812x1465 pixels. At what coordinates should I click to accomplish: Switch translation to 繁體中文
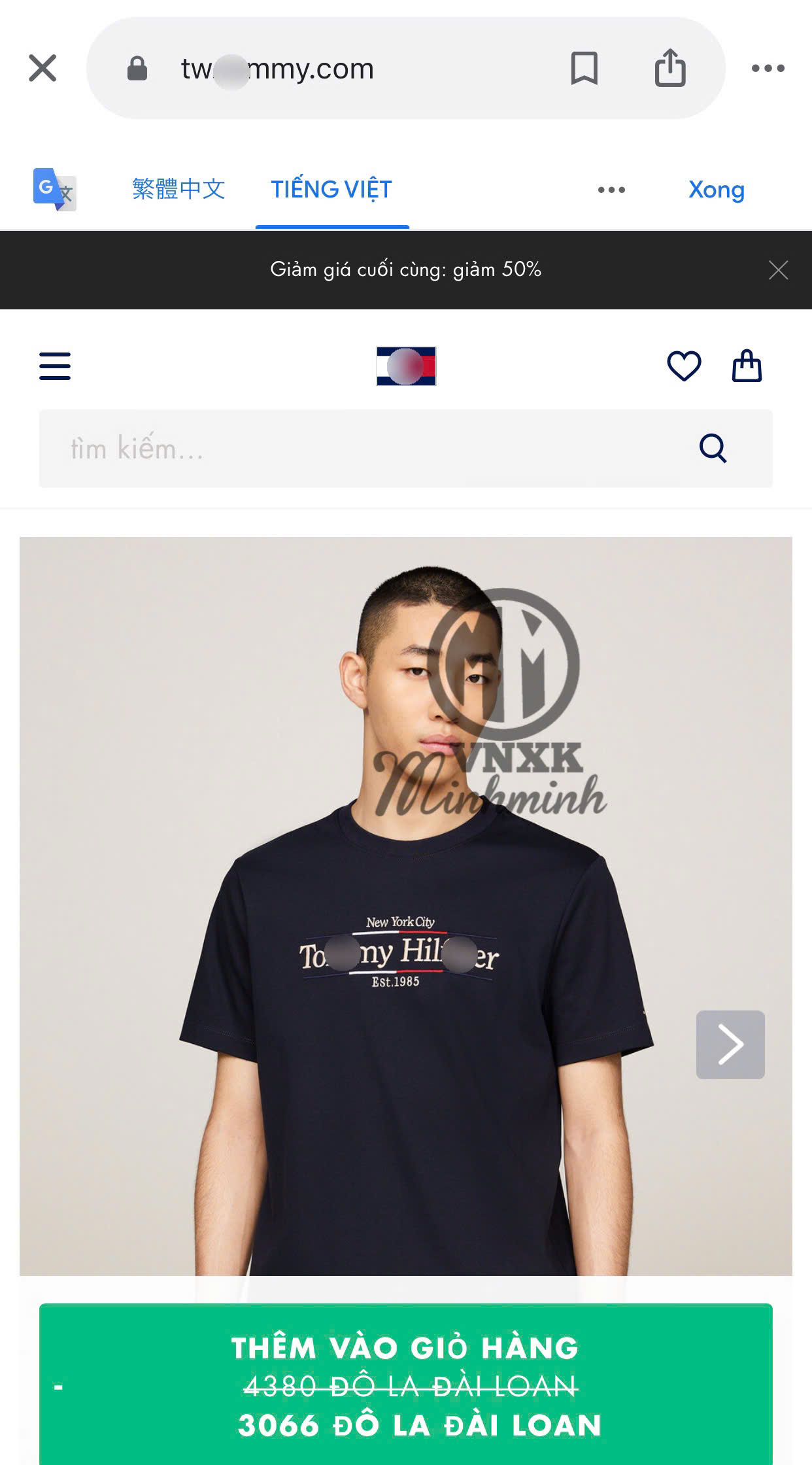tap(178, 190)
